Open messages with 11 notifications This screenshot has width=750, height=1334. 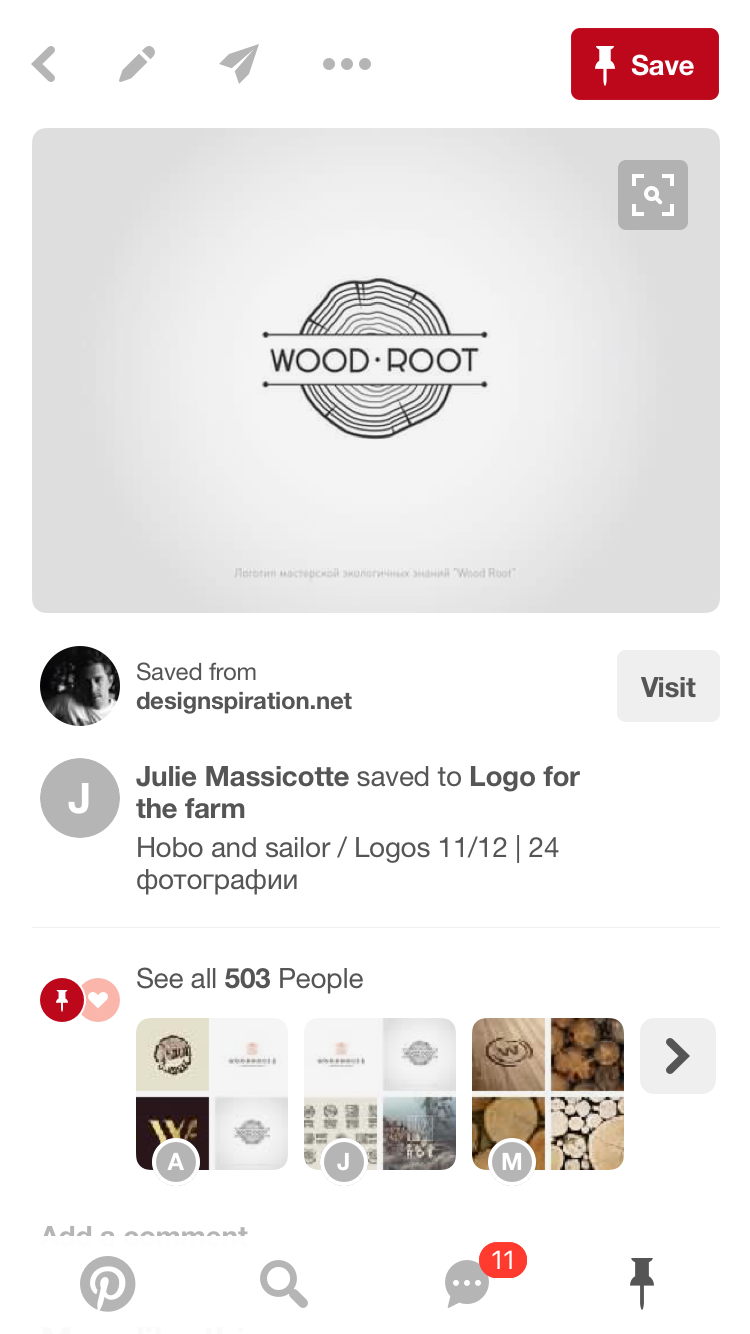468,1283
